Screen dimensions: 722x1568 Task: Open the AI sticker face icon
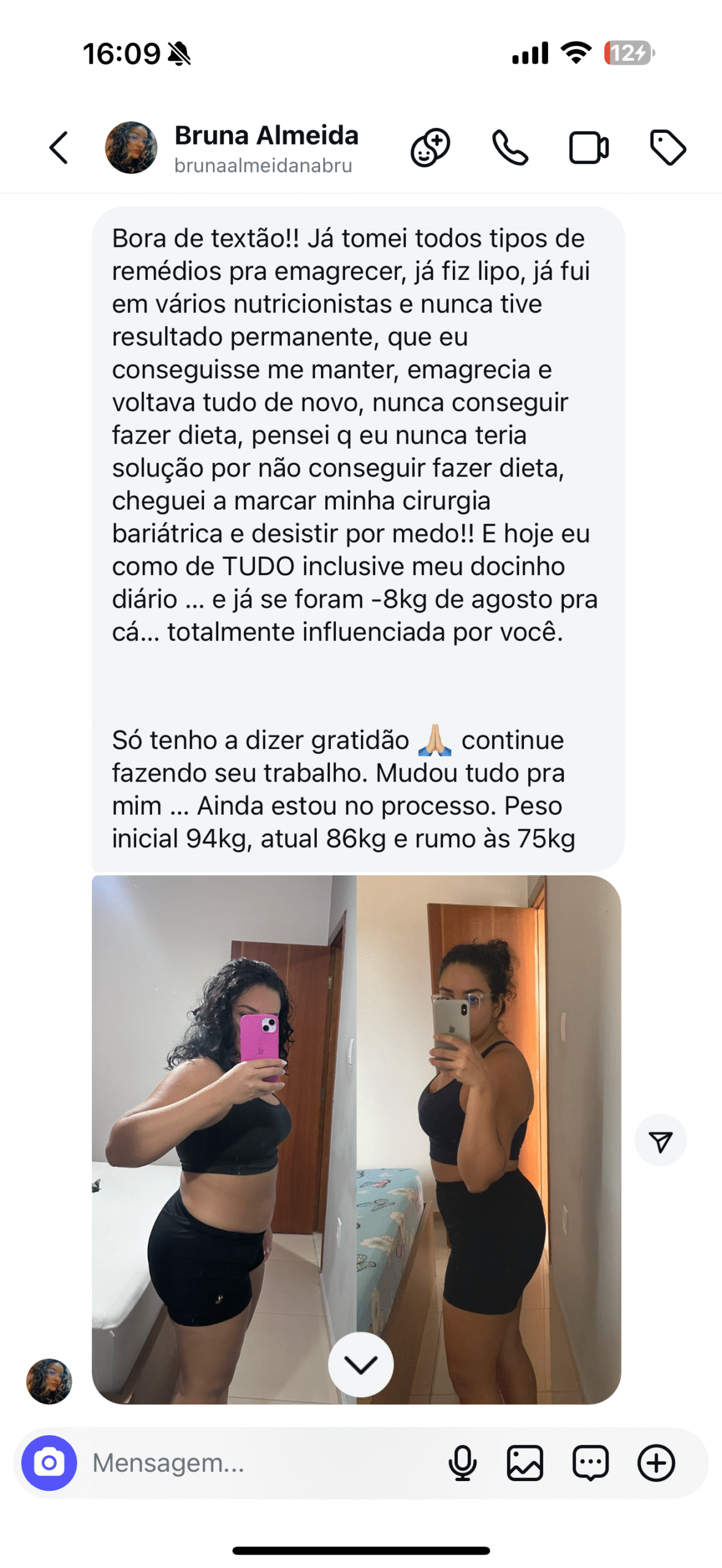click(430, 148)
